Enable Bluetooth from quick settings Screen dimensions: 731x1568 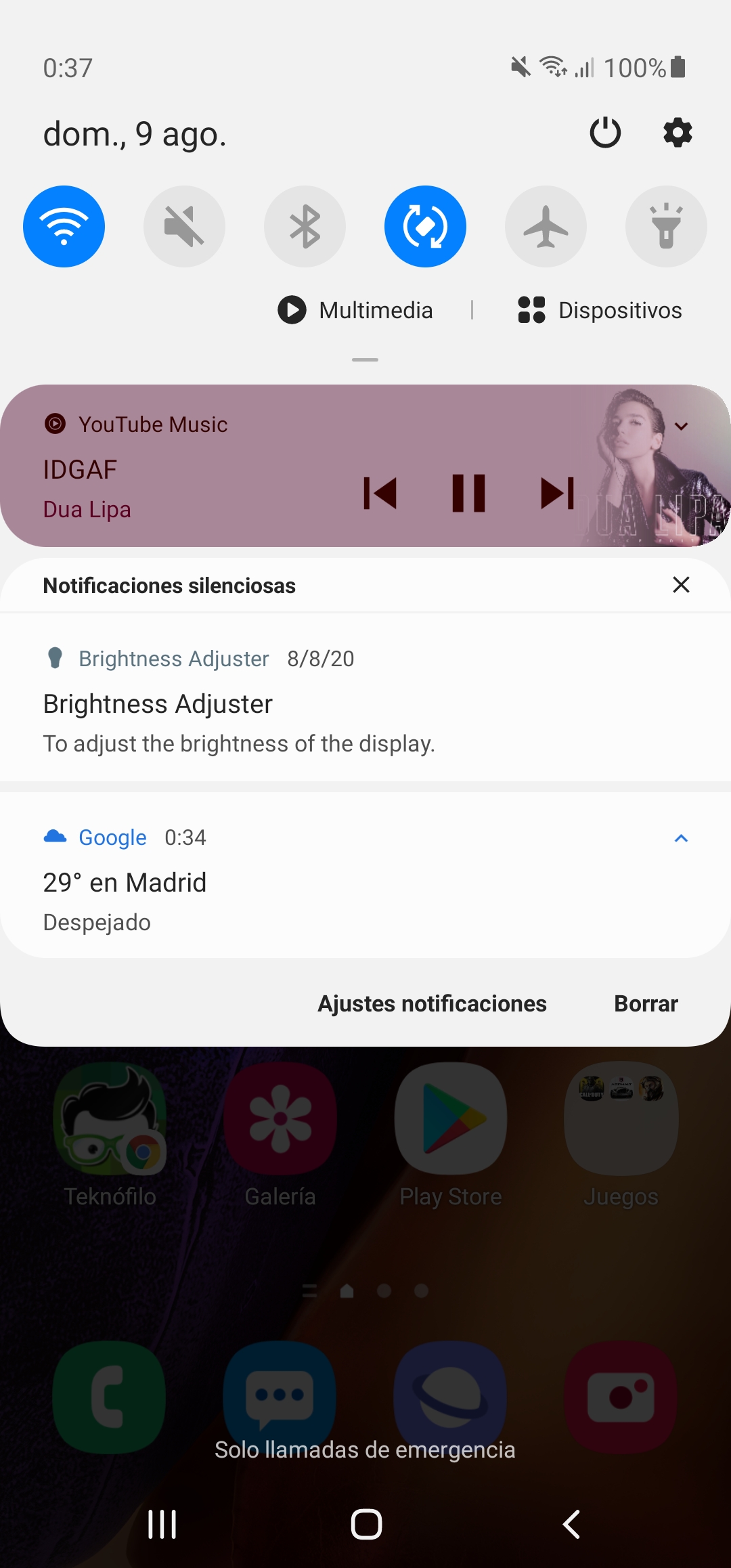(x=305, y=226)
